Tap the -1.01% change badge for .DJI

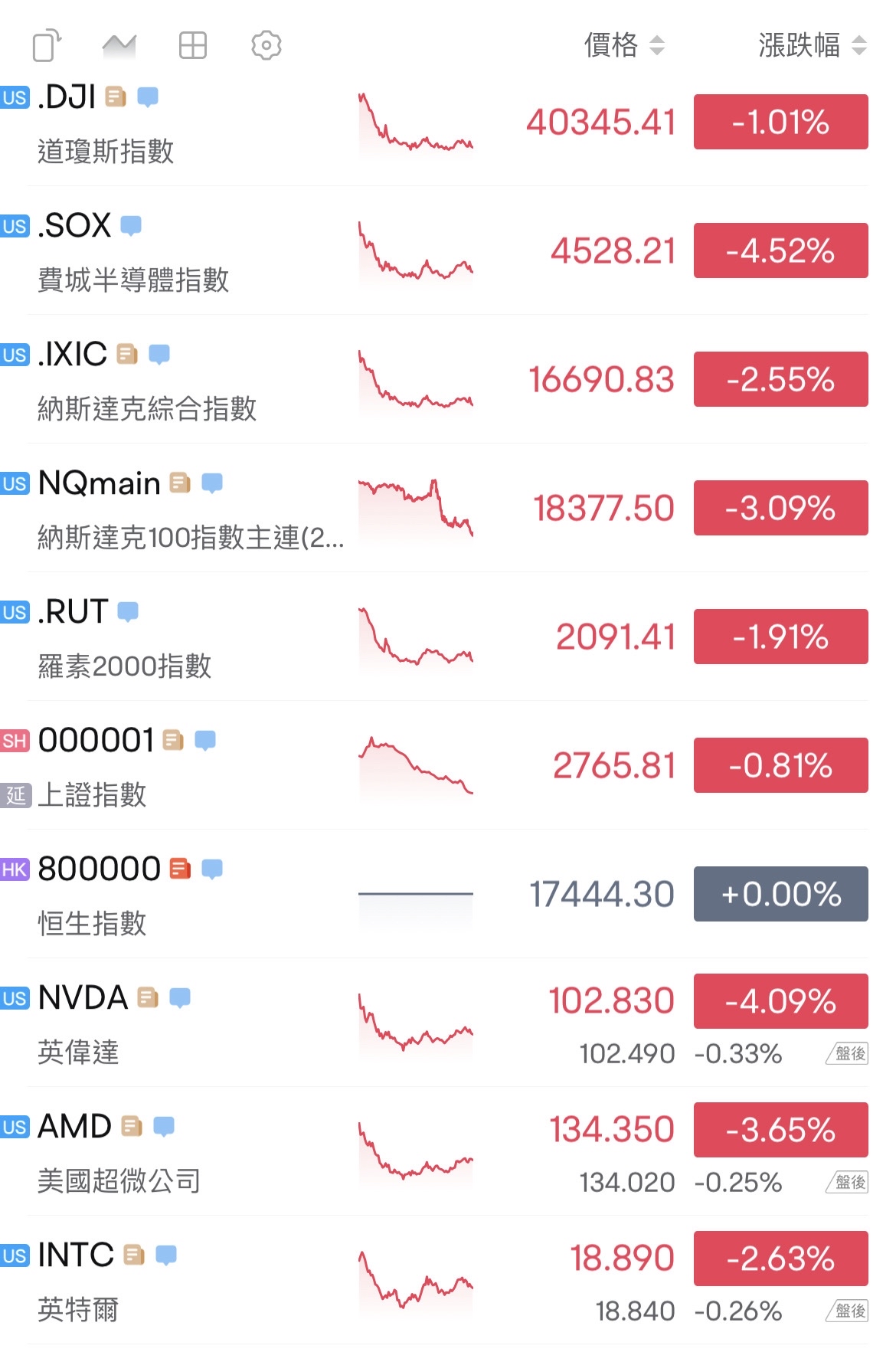(780, 122)
